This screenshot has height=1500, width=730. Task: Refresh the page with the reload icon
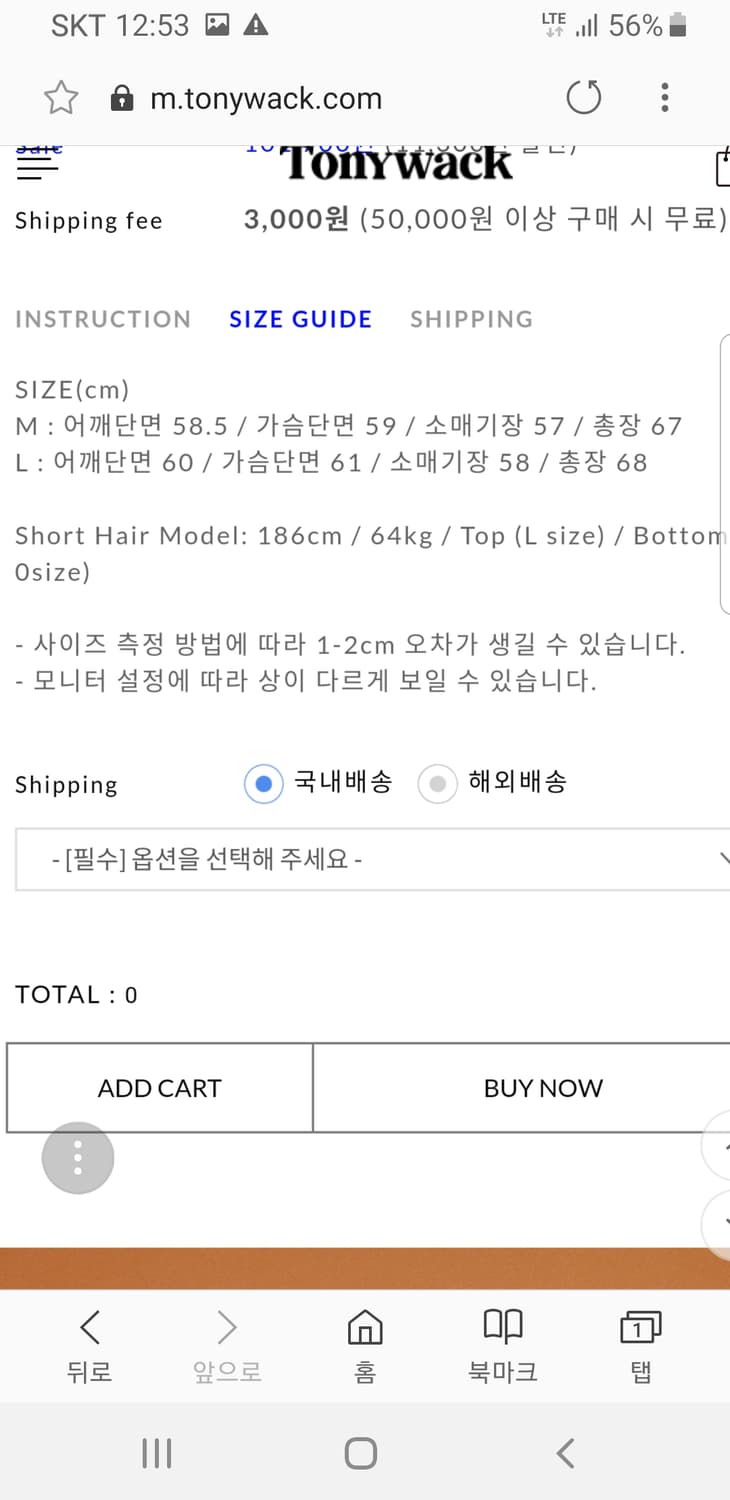click(x=584, y=97)
